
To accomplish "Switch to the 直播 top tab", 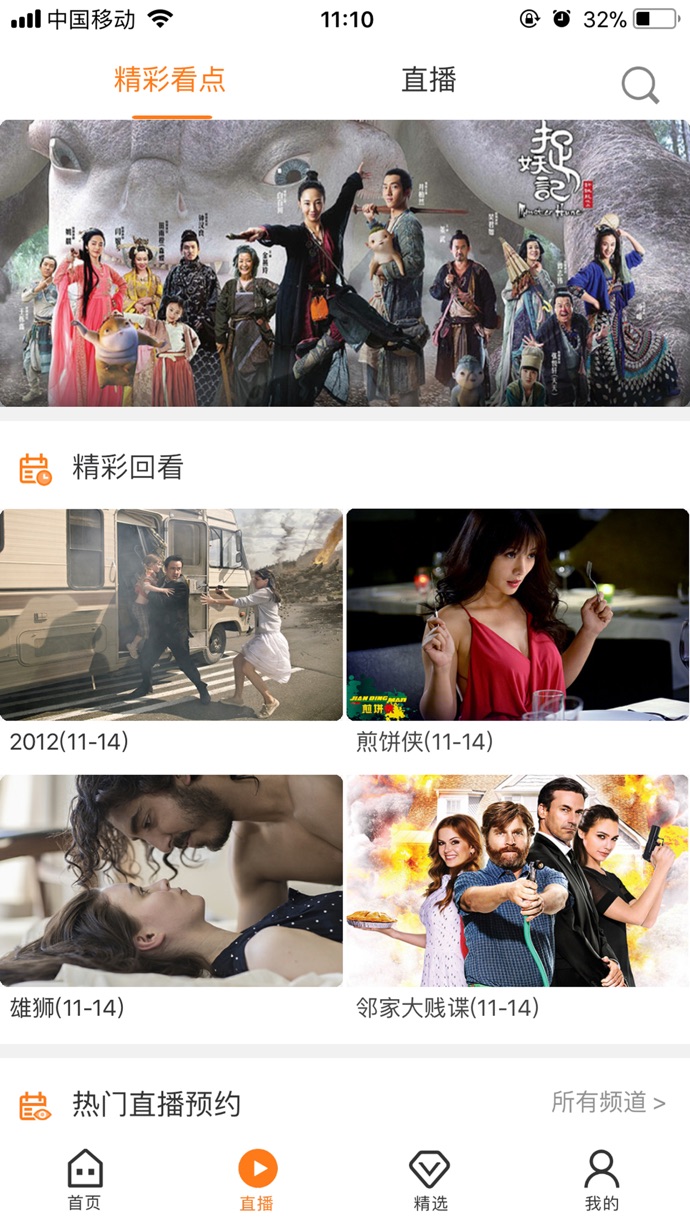I will (x=429, y=81).
